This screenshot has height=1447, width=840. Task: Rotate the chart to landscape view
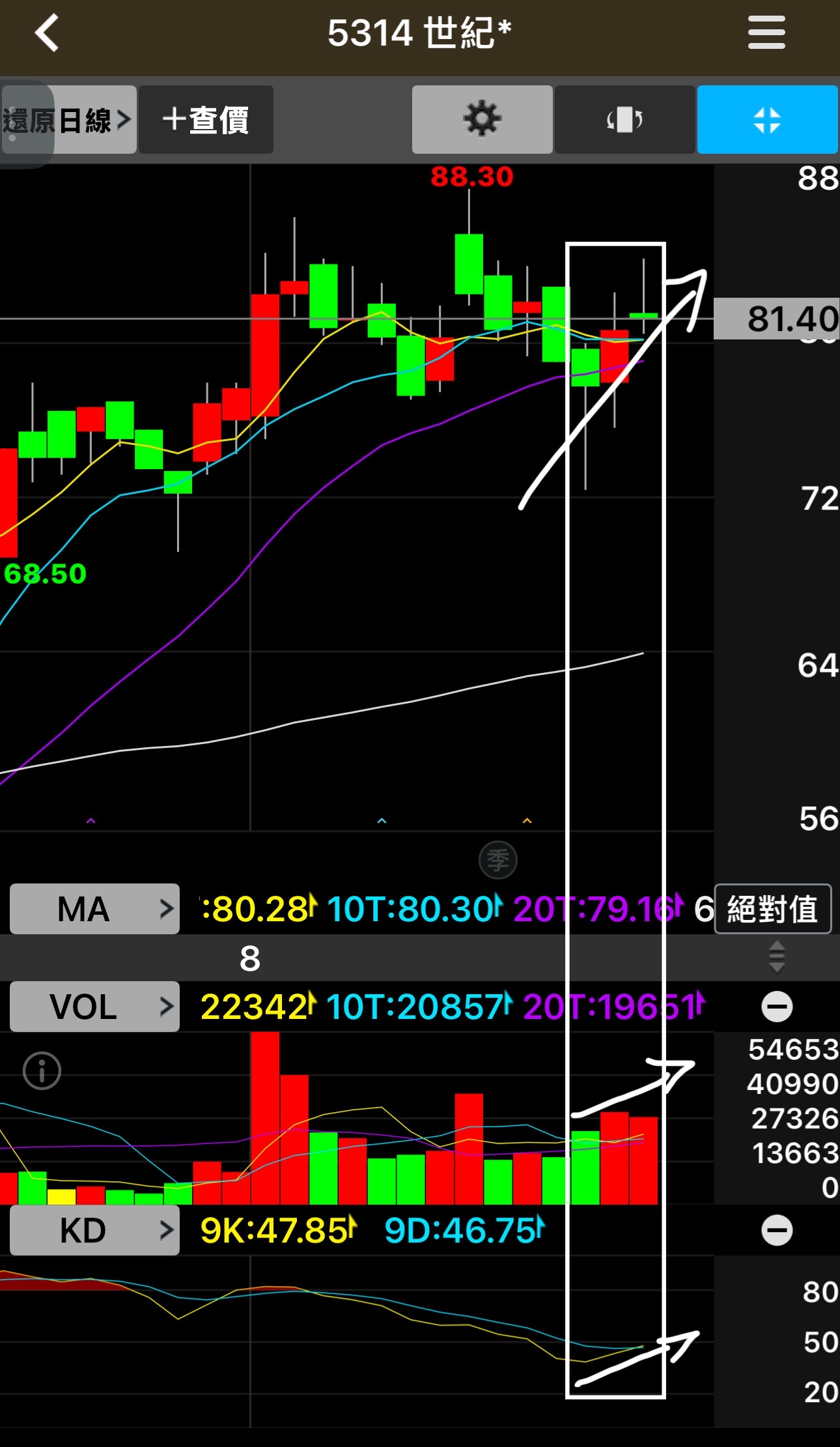tap(624, 120)
